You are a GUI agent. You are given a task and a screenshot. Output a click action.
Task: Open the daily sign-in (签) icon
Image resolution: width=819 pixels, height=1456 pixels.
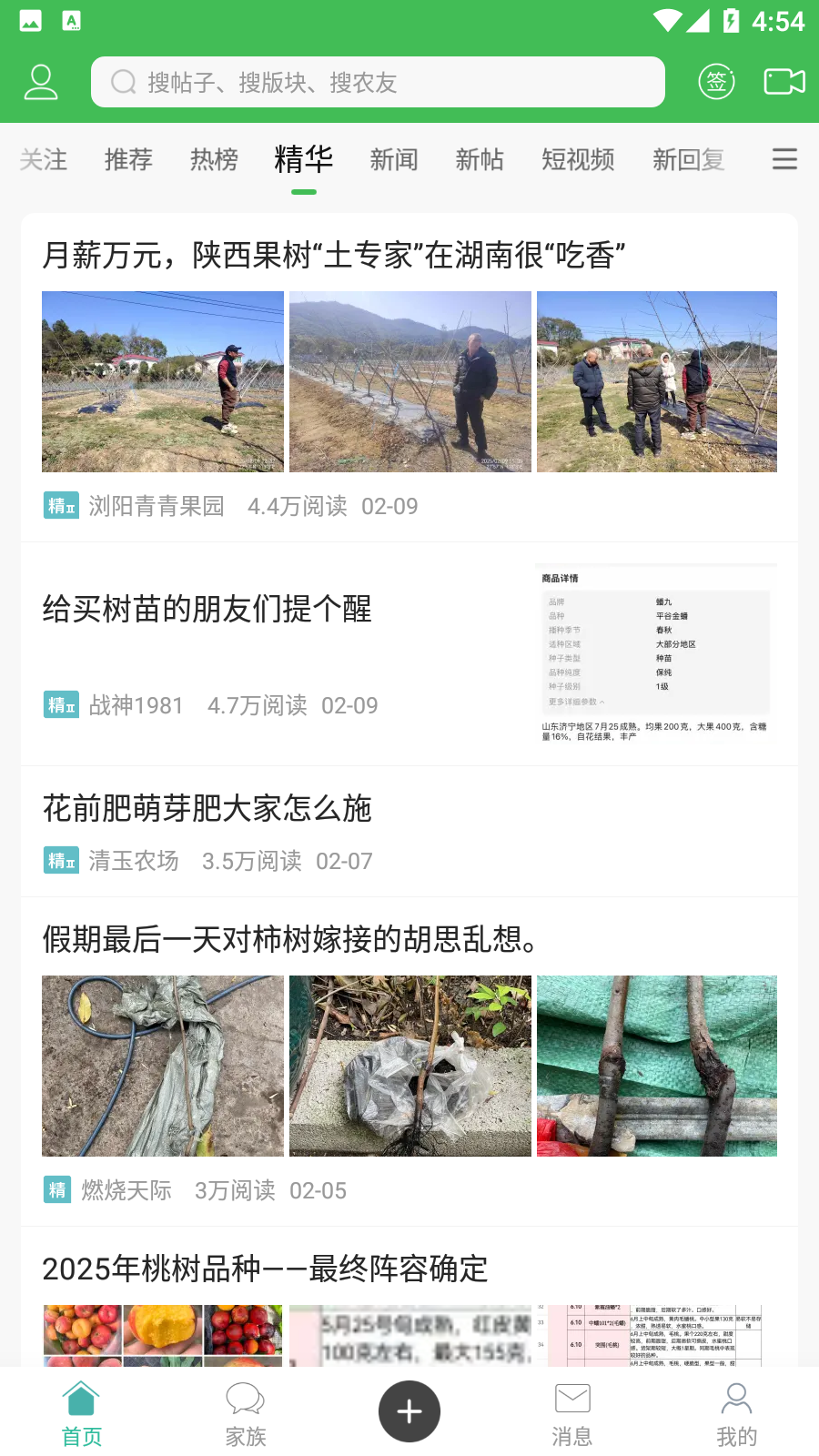point(716,82)
